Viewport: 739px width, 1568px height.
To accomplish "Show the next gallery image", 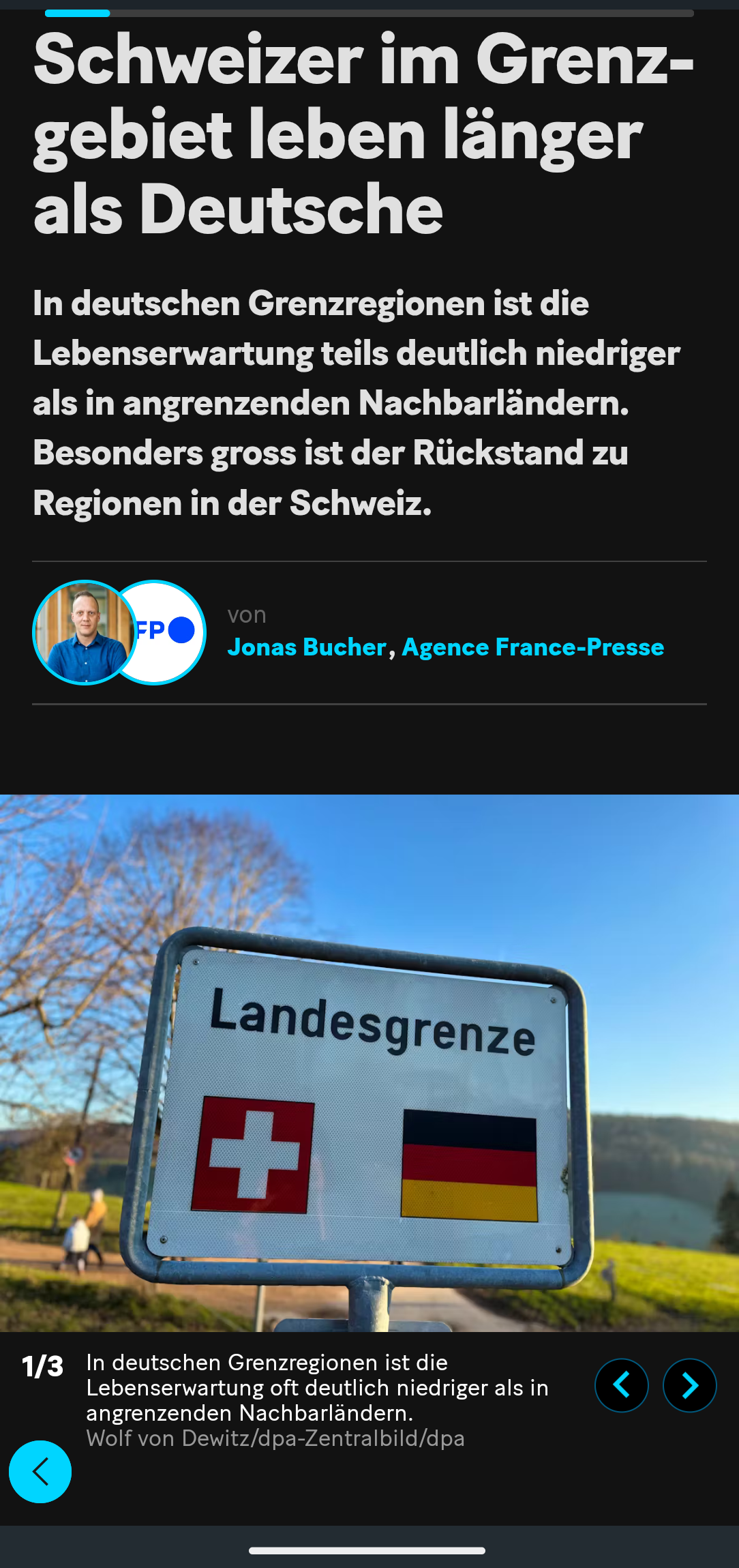I will [x=689, y=1385].
